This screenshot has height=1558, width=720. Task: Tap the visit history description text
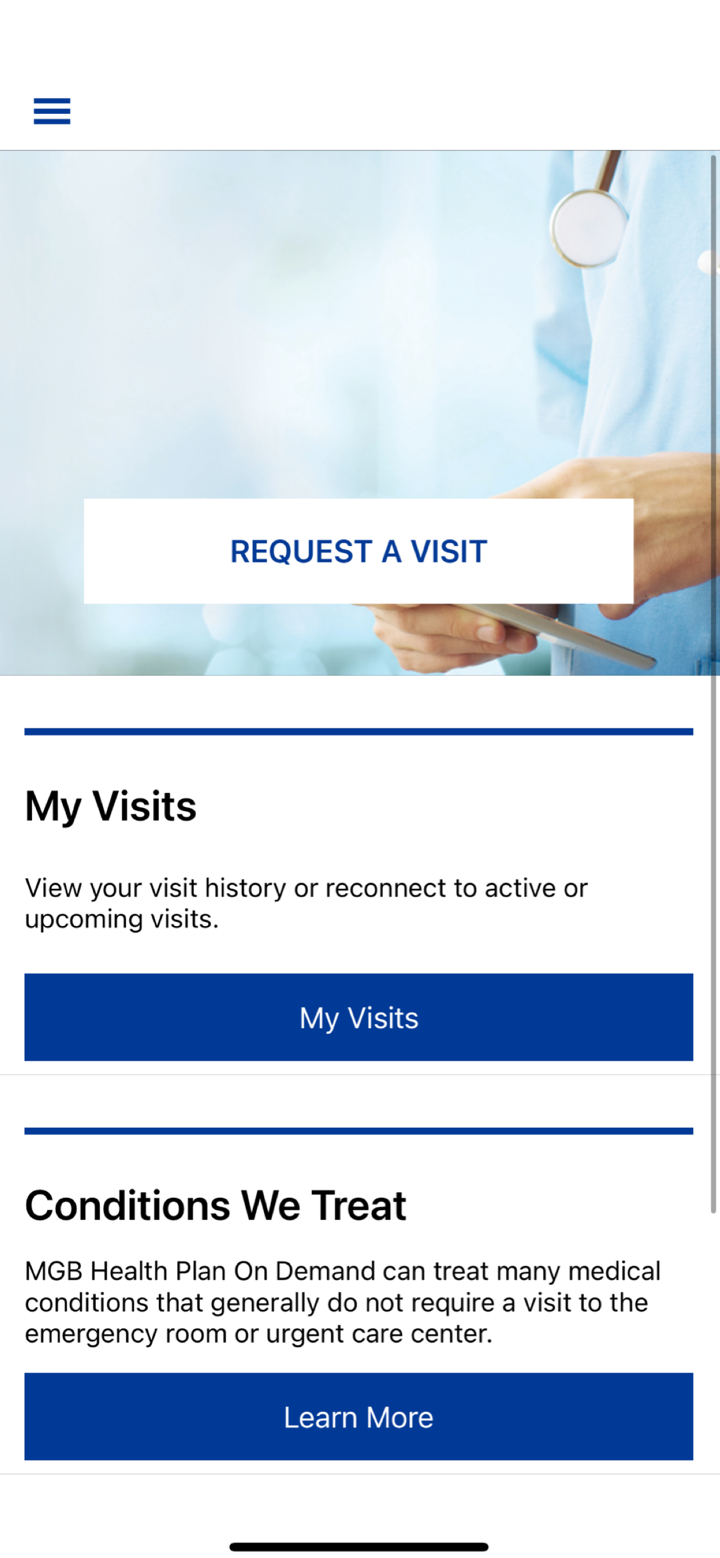[306, 903]
